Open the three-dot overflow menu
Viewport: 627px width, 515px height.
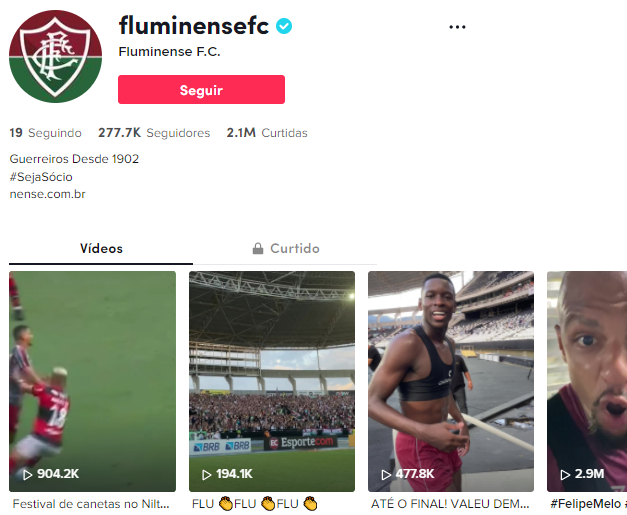(457, 27)
